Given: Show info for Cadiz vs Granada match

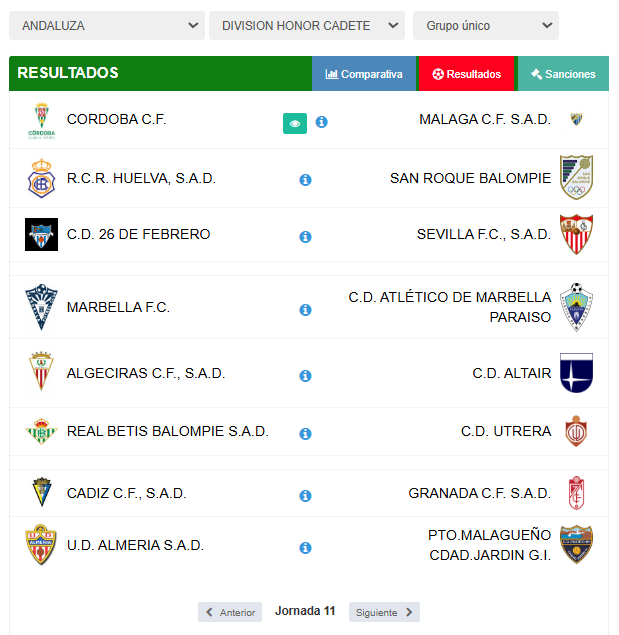Looking at the screenshot, I should 305,496.
